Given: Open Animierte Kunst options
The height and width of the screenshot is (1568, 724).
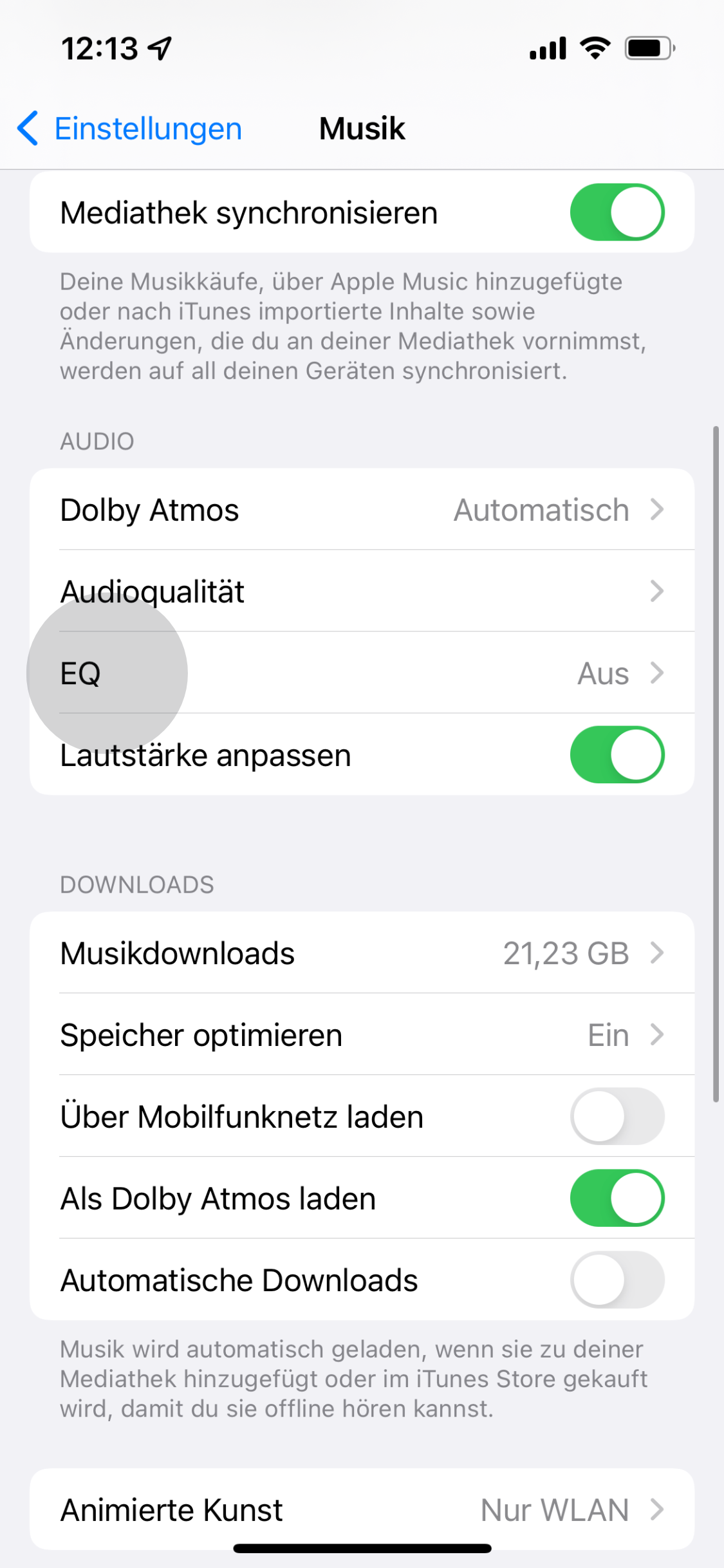Looking at the screenshot, I should [x=657, y=1509].
